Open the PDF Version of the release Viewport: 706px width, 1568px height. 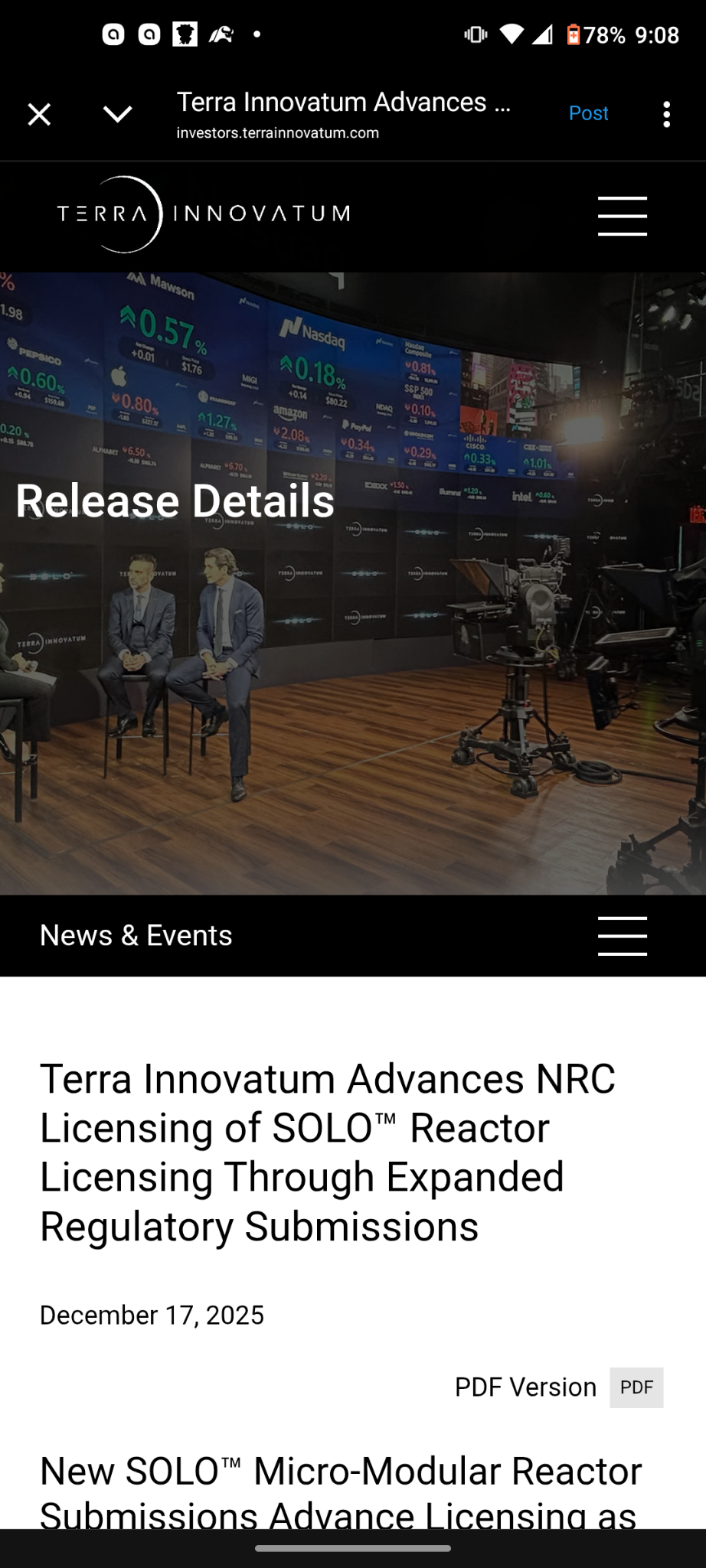(559, 1387)
